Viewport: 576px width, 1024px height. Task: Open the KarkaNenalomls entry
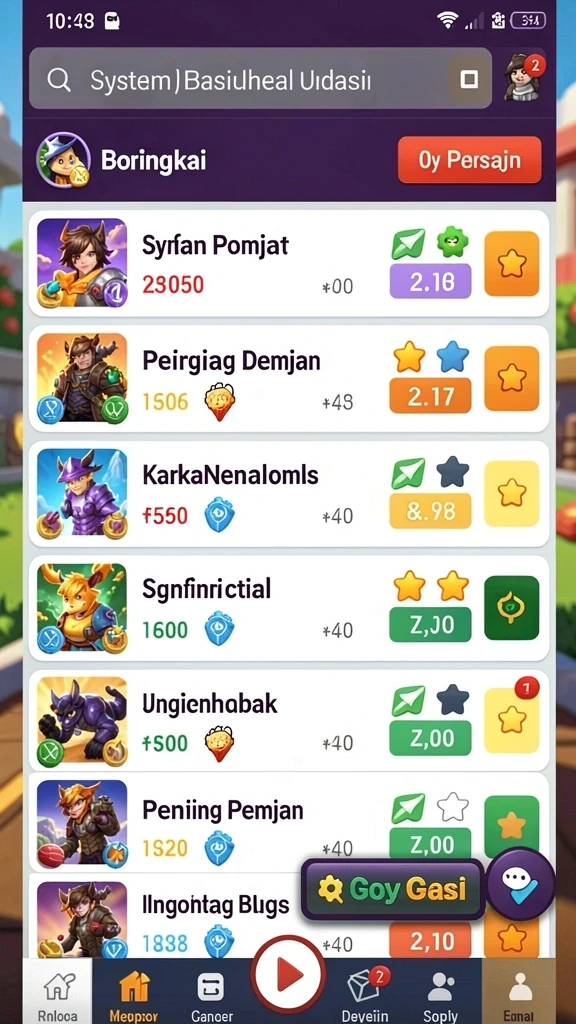[289, 494]
